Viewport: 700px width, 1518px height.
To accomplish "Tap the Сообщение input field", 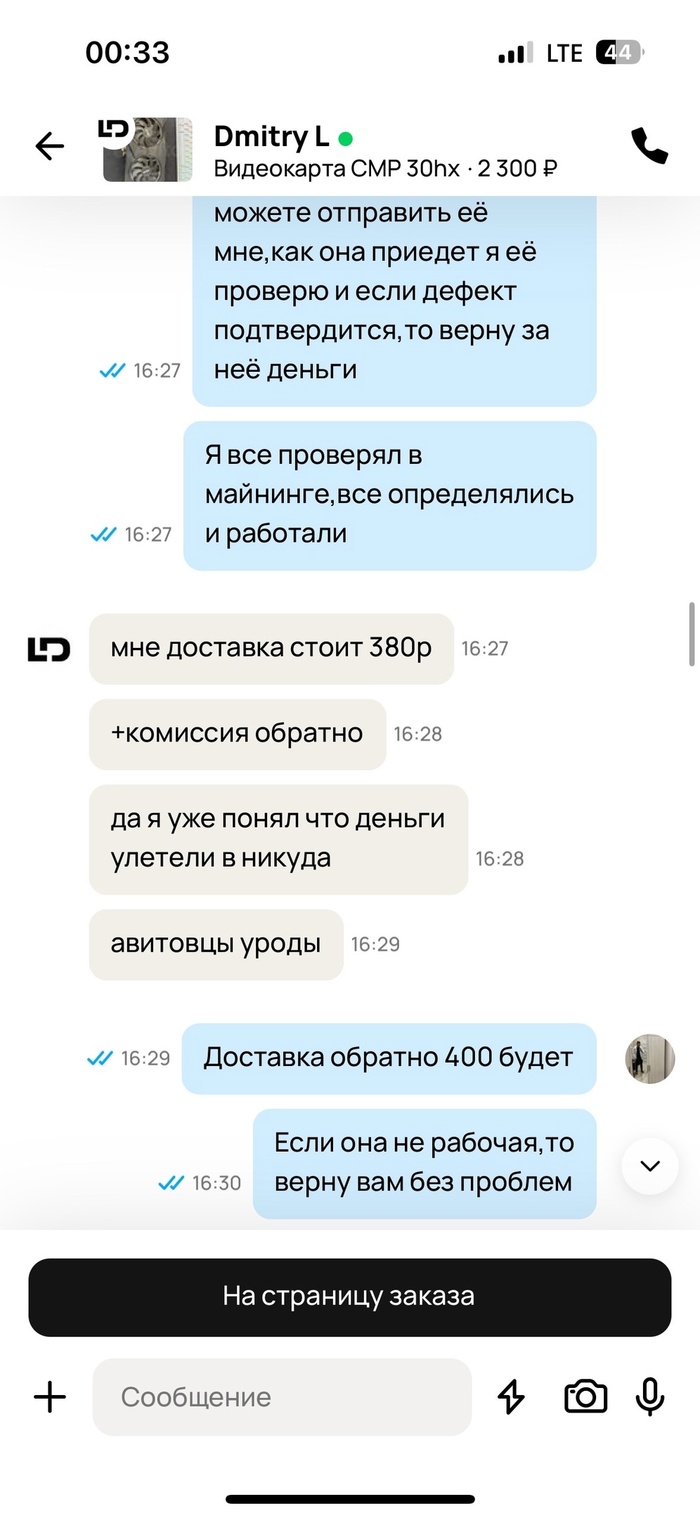I will point(282,1397).
